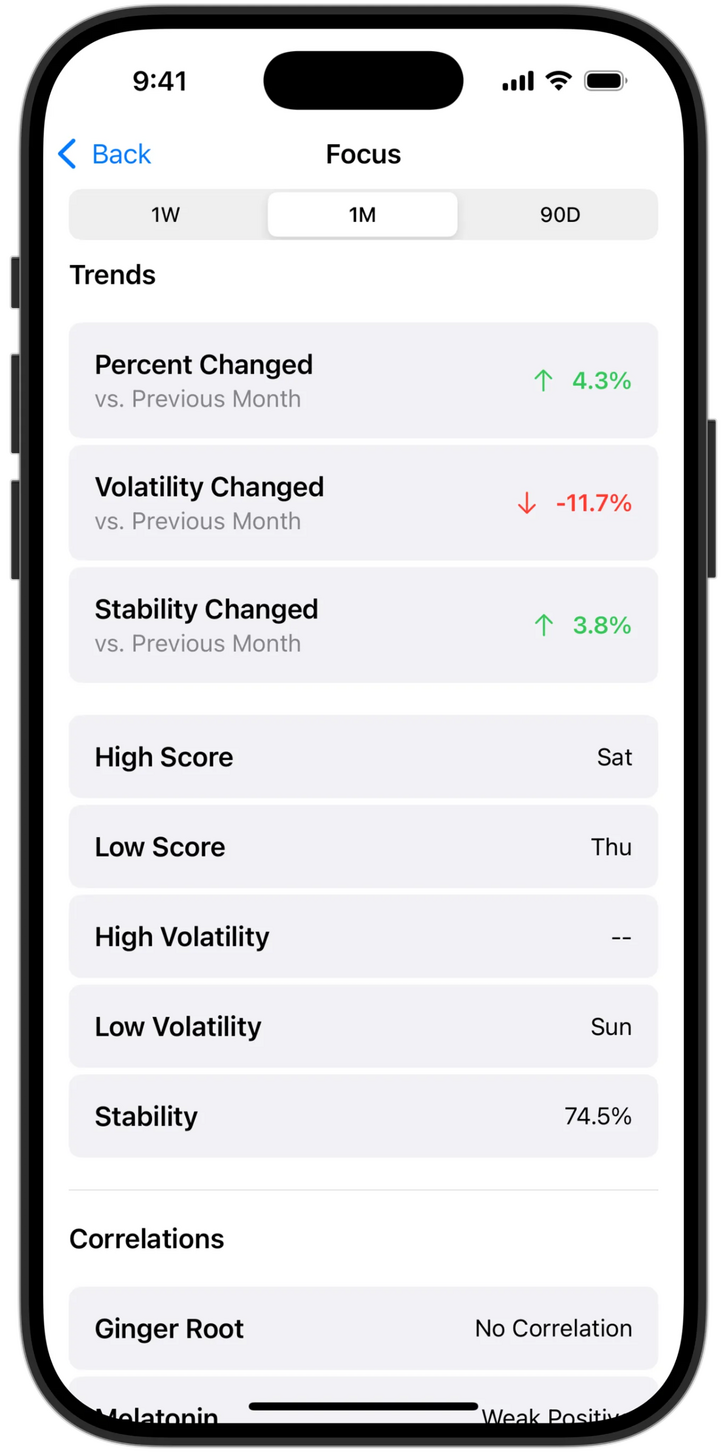Go back using the Back button
This screenshot has width=727, height=1452.
point(105,154)
